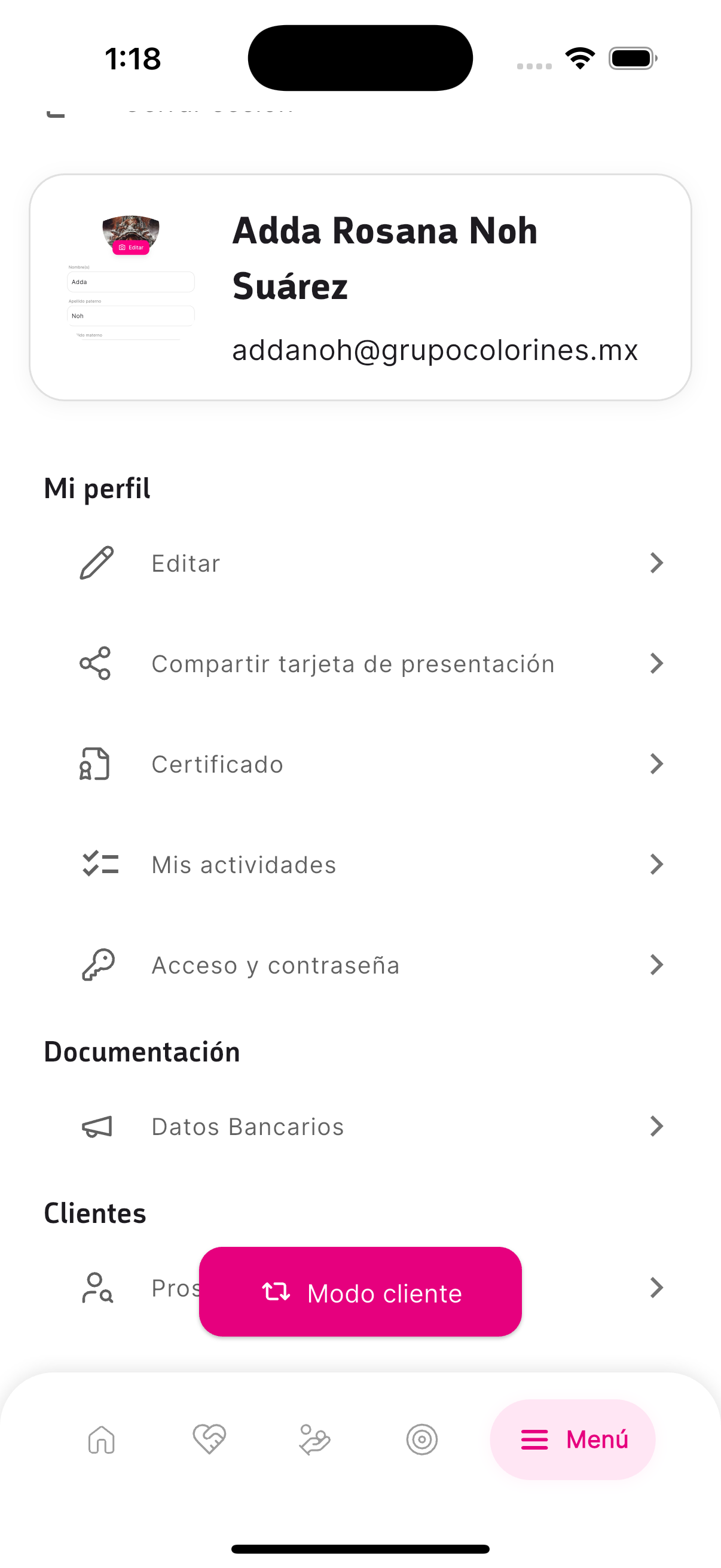Viewport: 721px width, 1568px height.
Task: Expand the Certificado row chevron
Action: point(656,764)
